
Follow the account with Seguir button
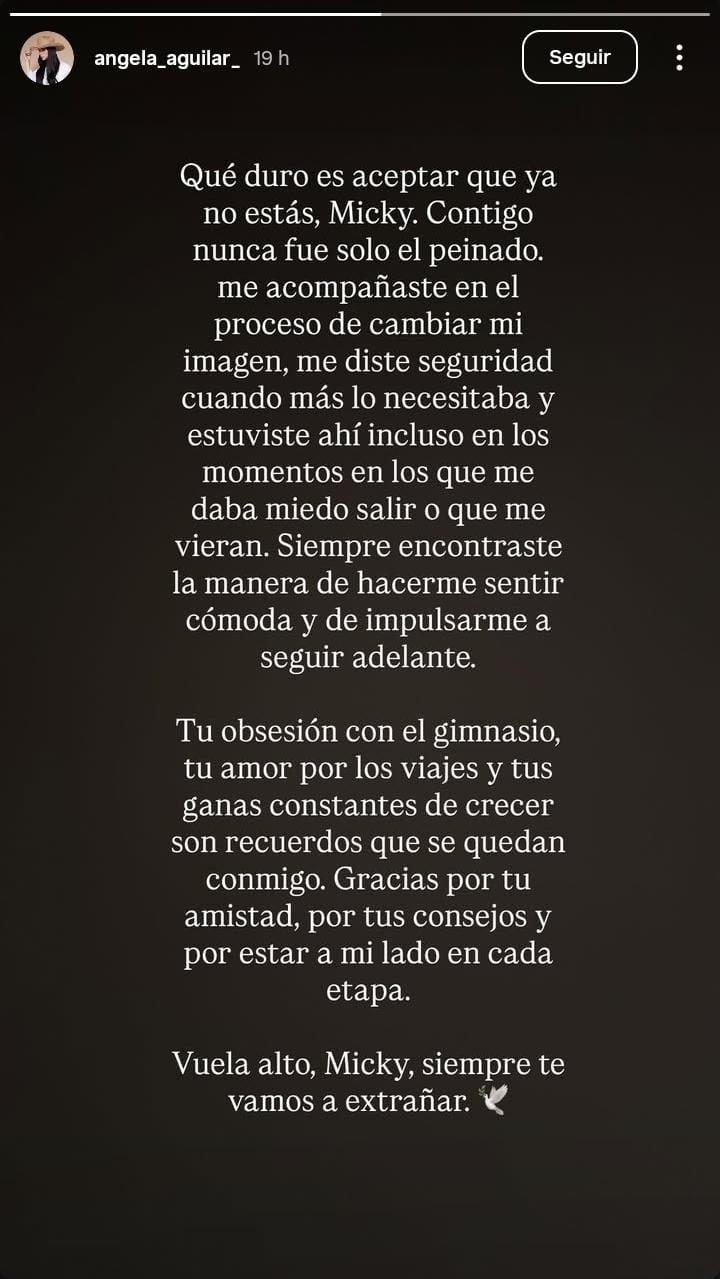tap(580, 57)
